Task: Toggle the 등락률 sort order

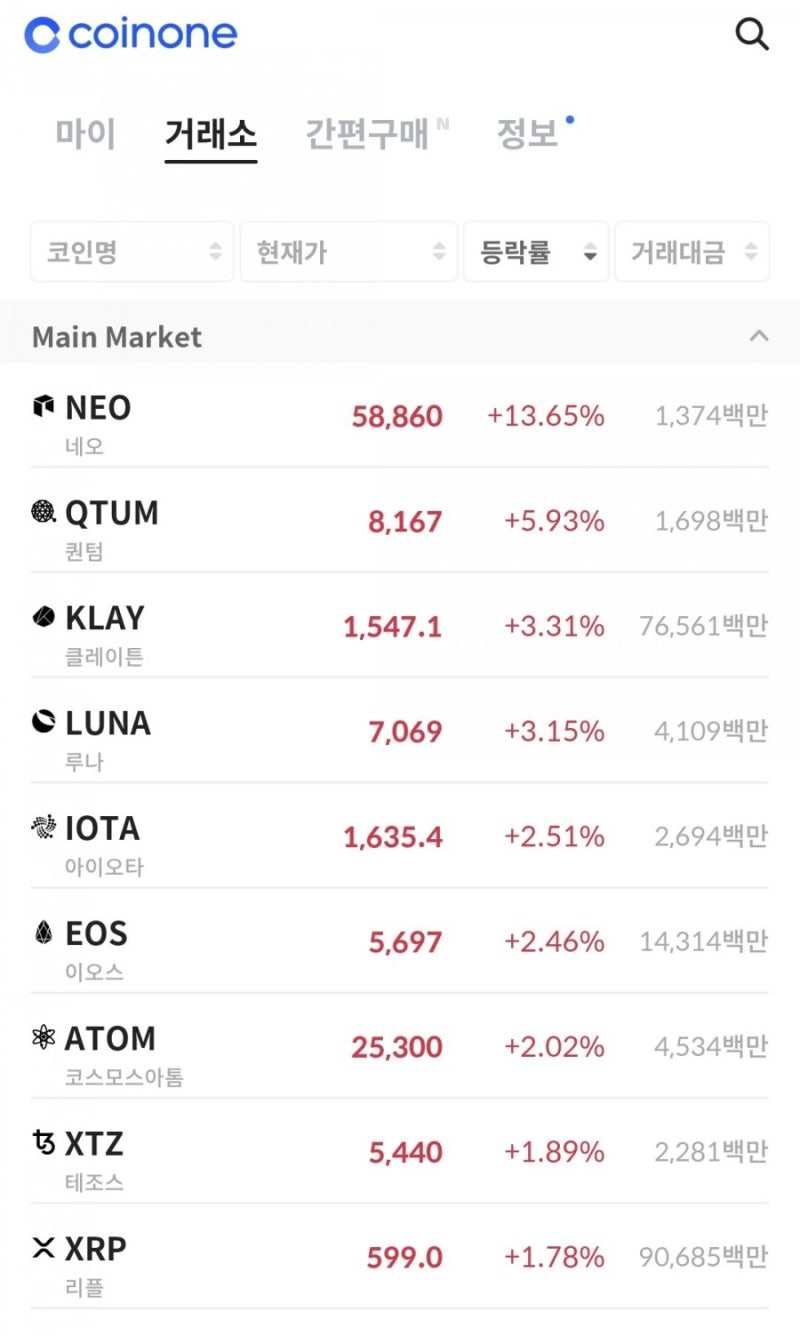Action: 536,252
